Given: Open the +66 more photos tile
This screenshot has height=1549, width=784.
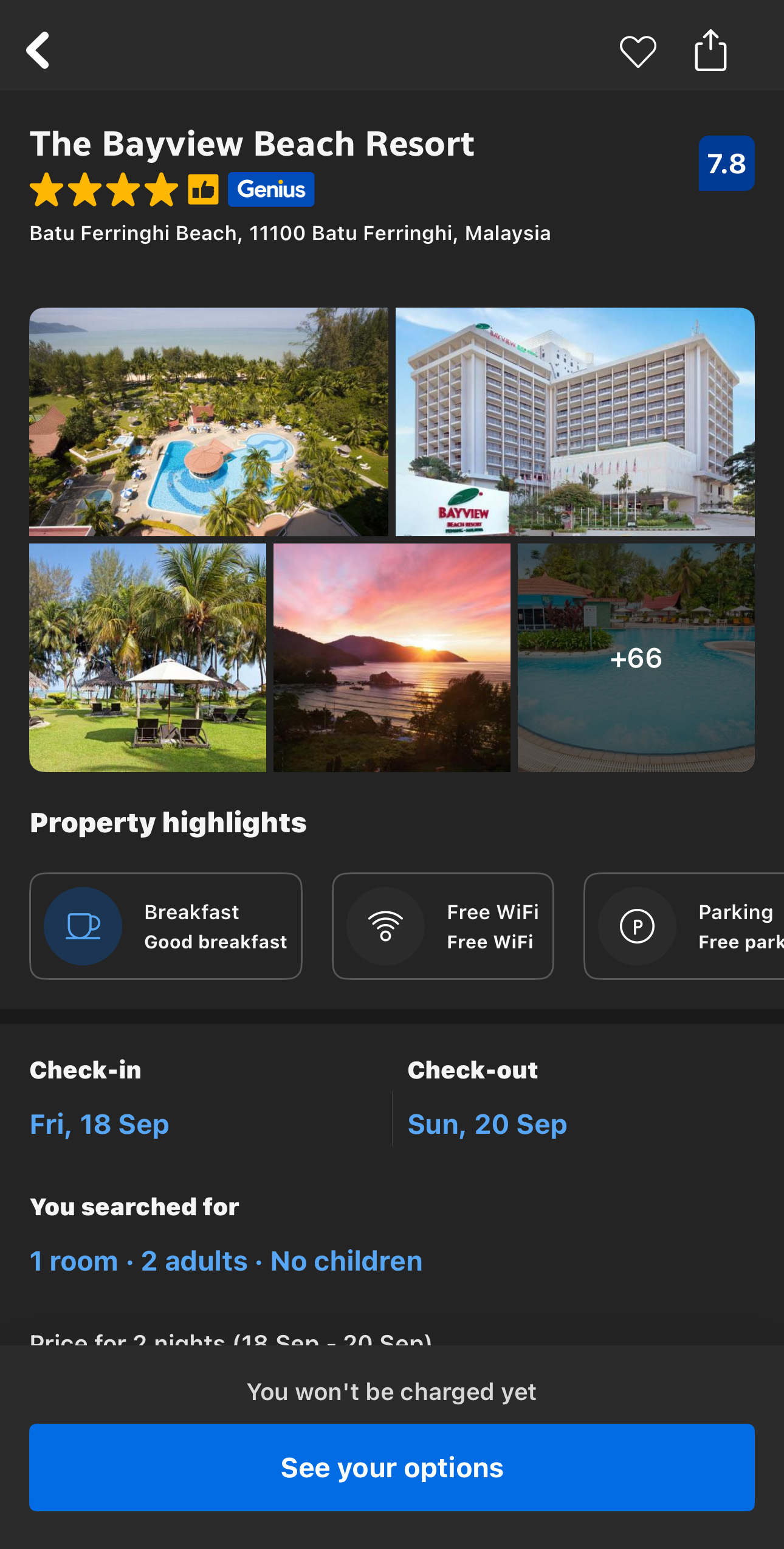Looking at the screenshot, I should click(x=636, y=658).
